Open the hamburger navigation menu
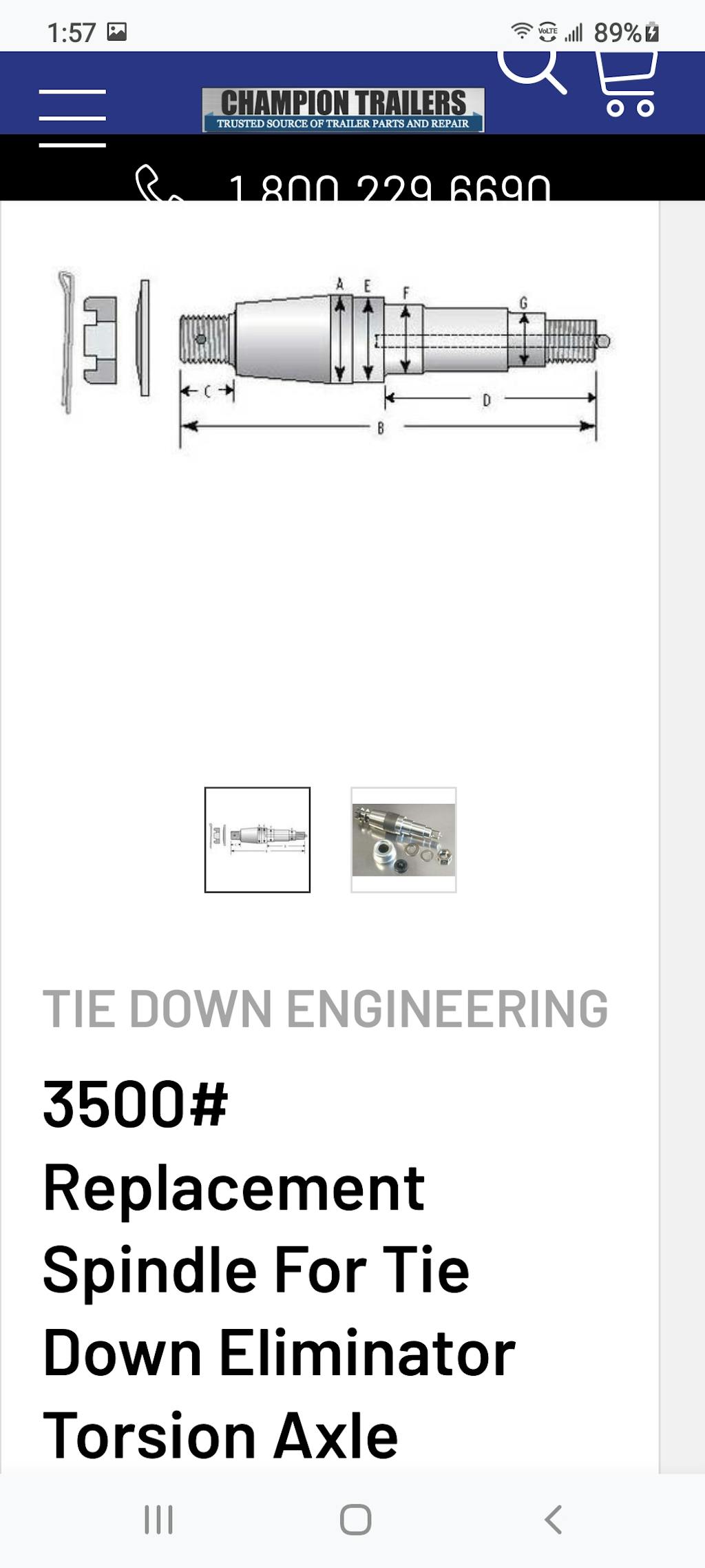Screen dimensions: 705x1568 [x=72, y=118]
